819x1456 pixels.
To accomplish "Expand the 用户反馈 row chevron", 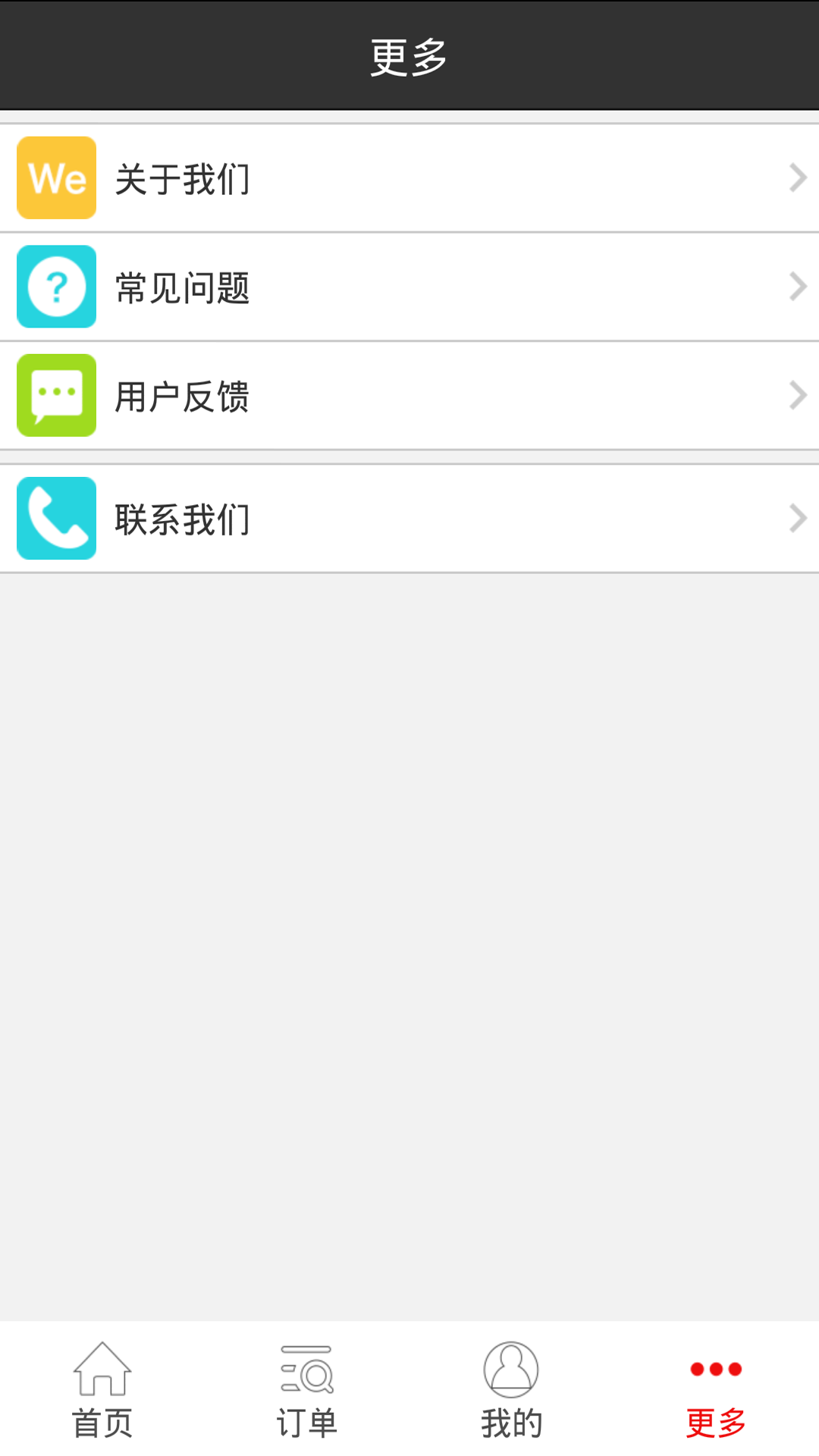I will [x=798, y=395].
